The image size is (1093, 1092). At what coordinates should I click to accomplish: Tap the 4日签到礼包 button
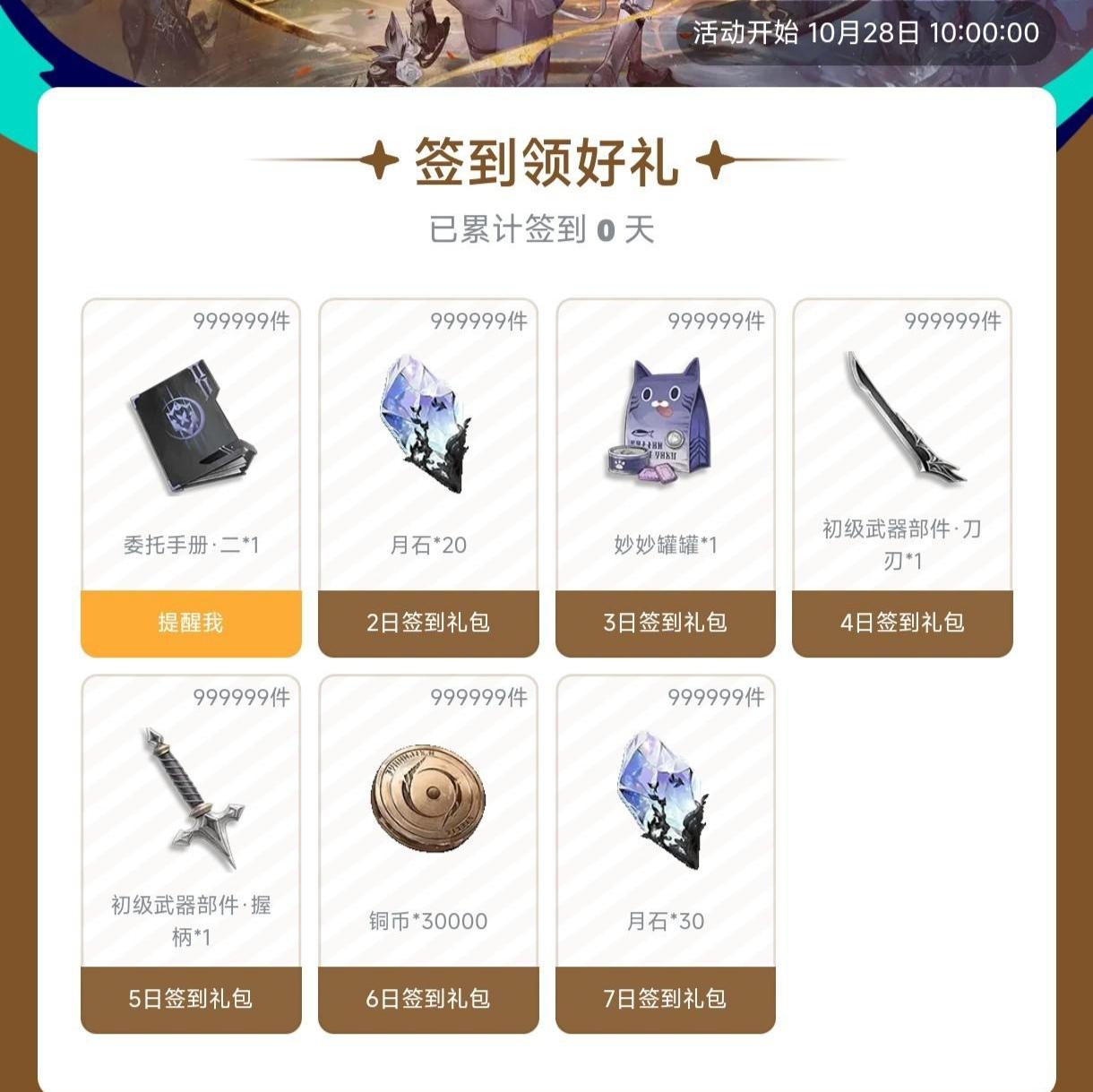pyautogui.click(x=902, y=623)
